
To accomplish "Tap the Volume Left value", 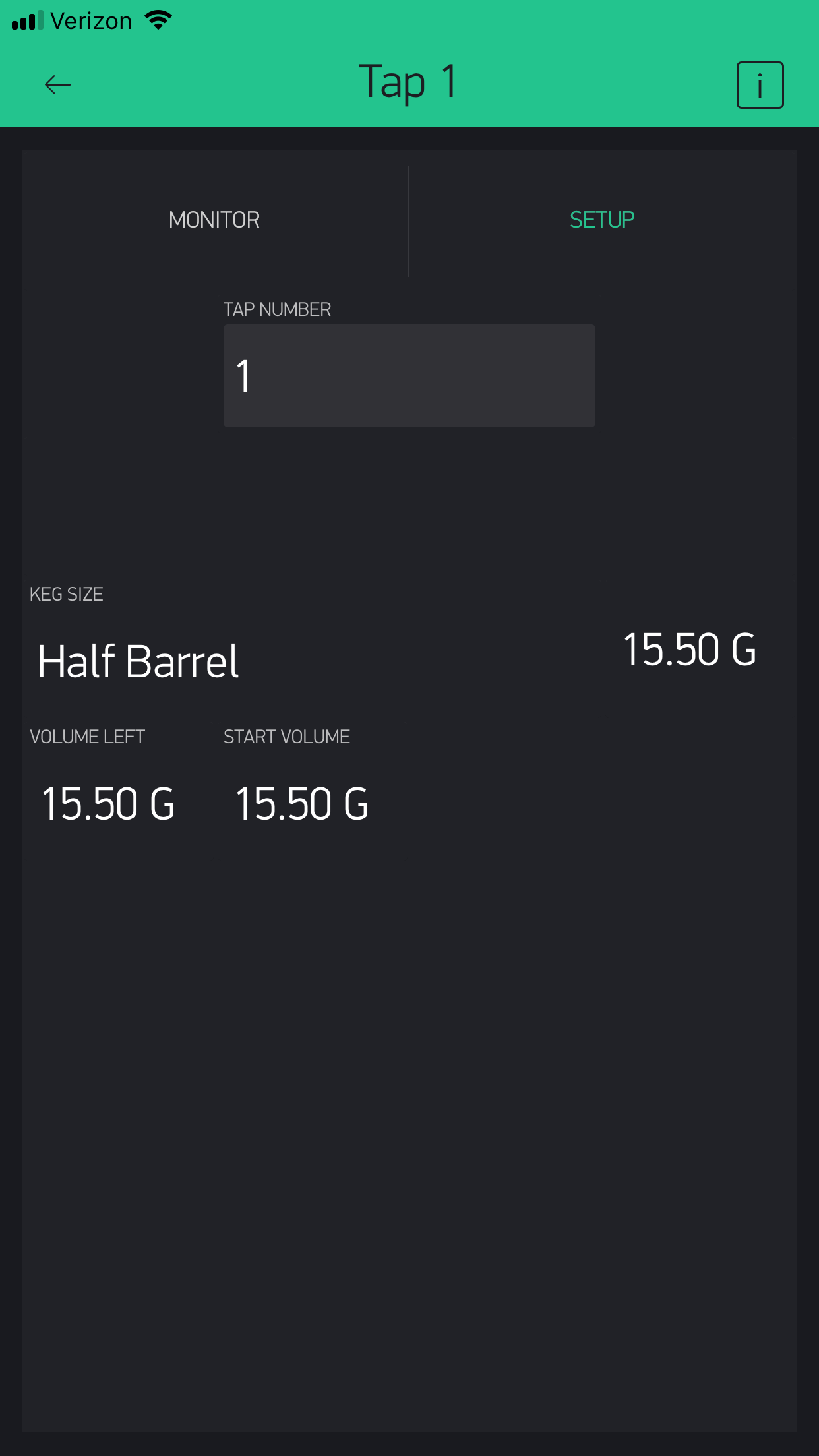I will tap(108, 804).
